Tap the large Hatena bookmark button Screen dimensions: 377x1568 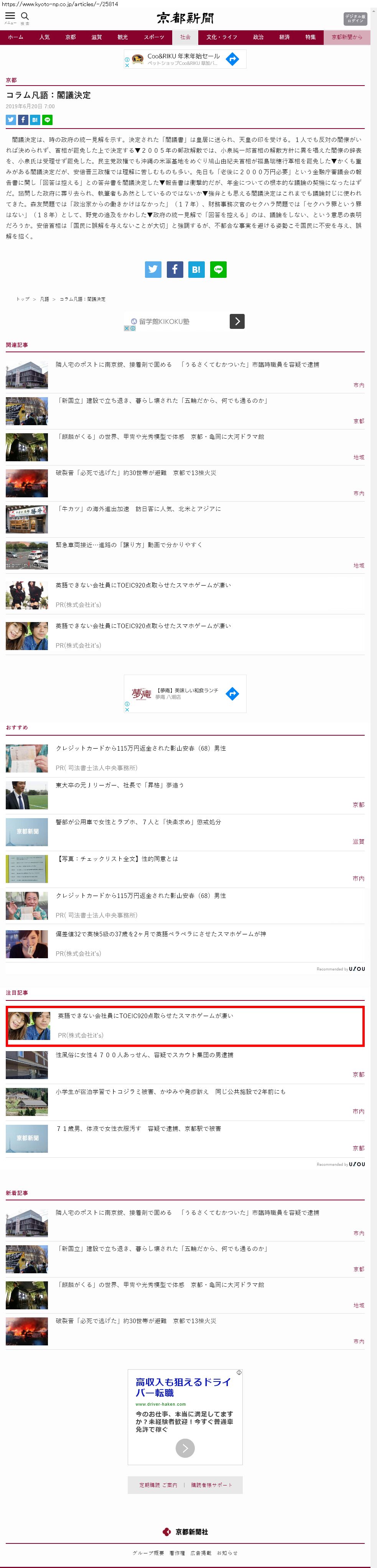[196, 269]
